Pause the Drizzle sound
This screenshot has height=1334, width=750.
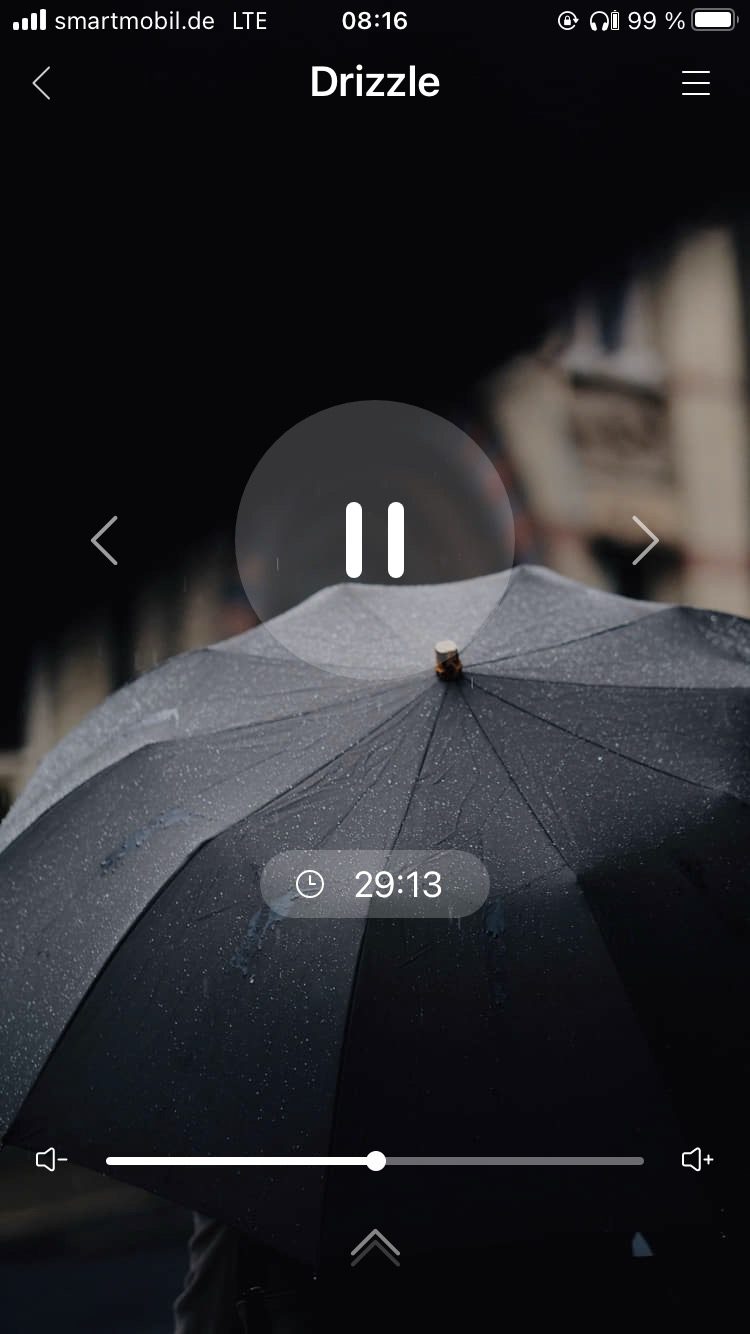coord(375,540)
